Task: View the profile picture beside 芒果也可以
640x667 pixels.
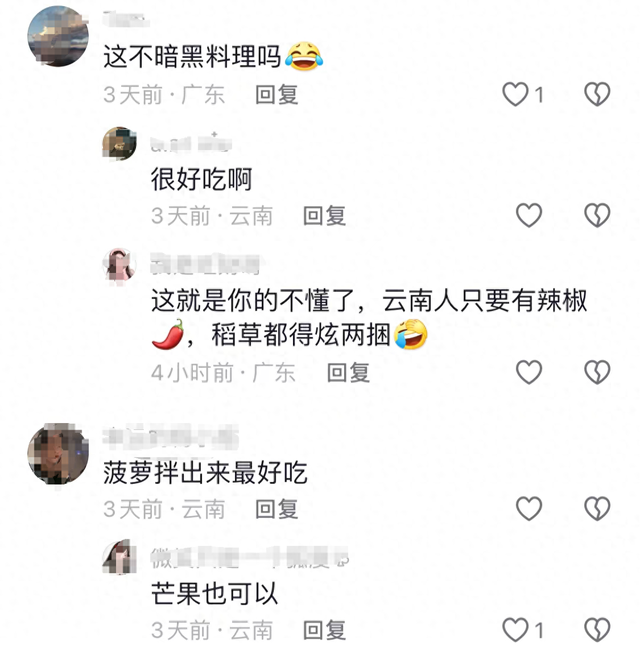Action: (120, 556)
